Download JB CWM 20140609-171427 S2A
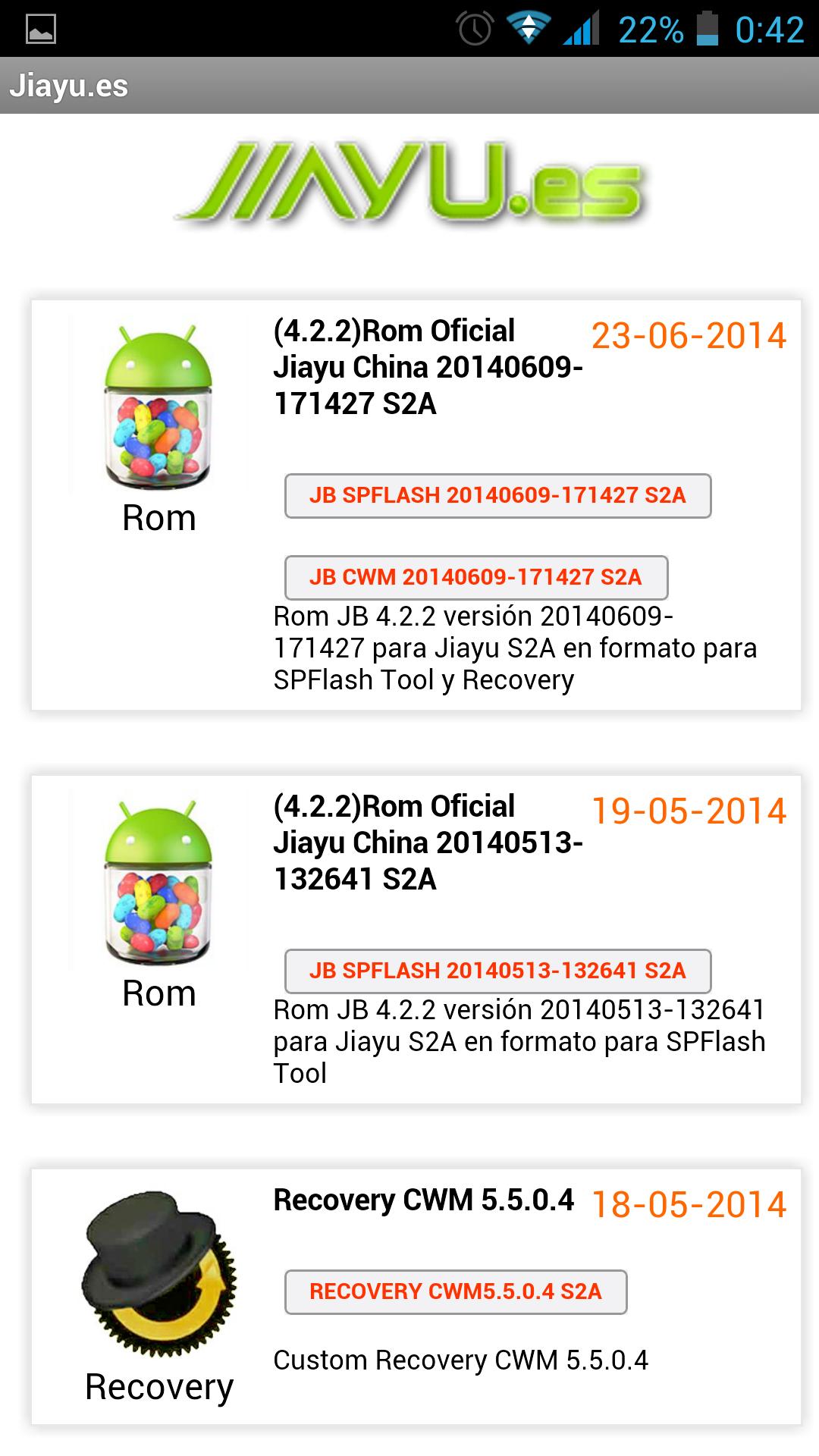The image size is (819, 1456). click(x=475, y=578)
